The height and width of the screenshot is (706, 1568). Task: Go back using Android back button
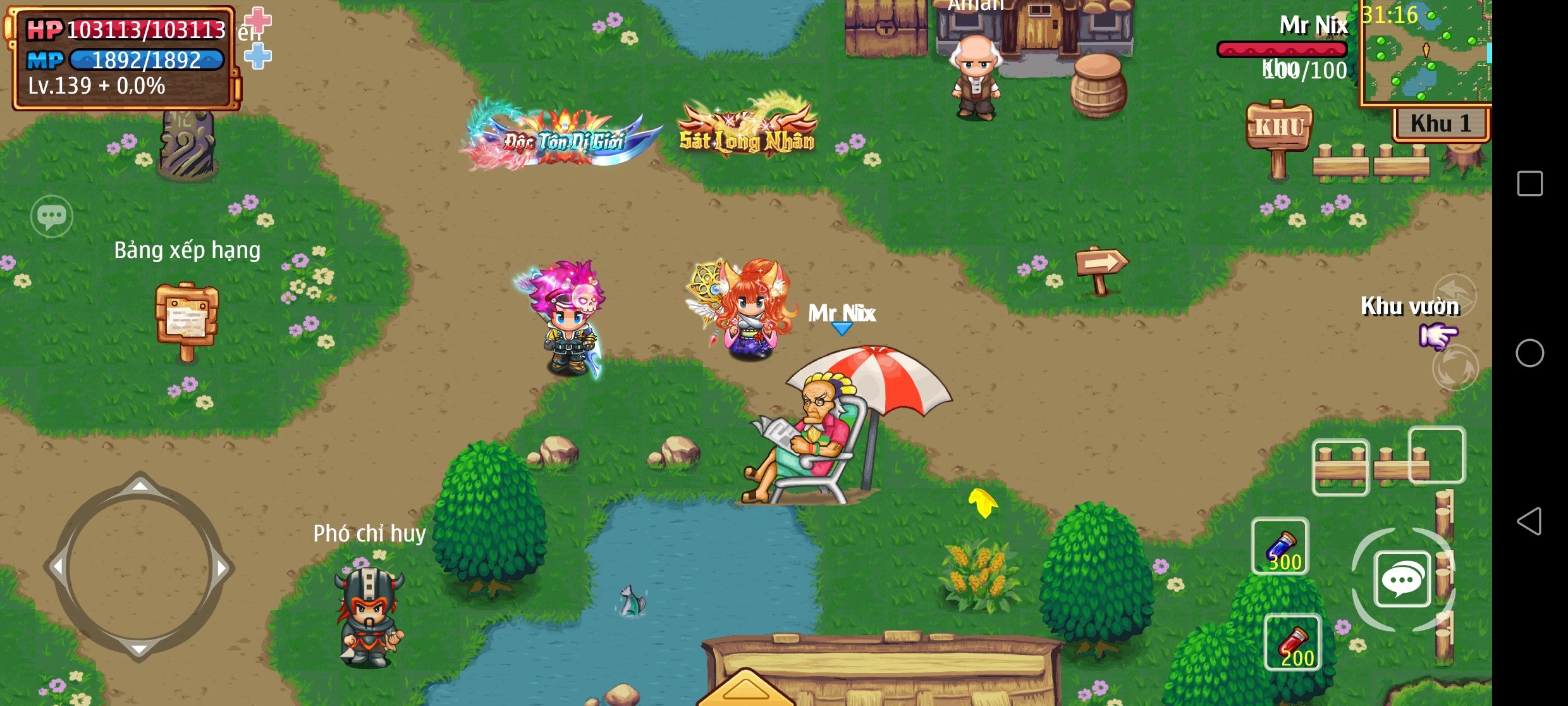click(1529, 521)
